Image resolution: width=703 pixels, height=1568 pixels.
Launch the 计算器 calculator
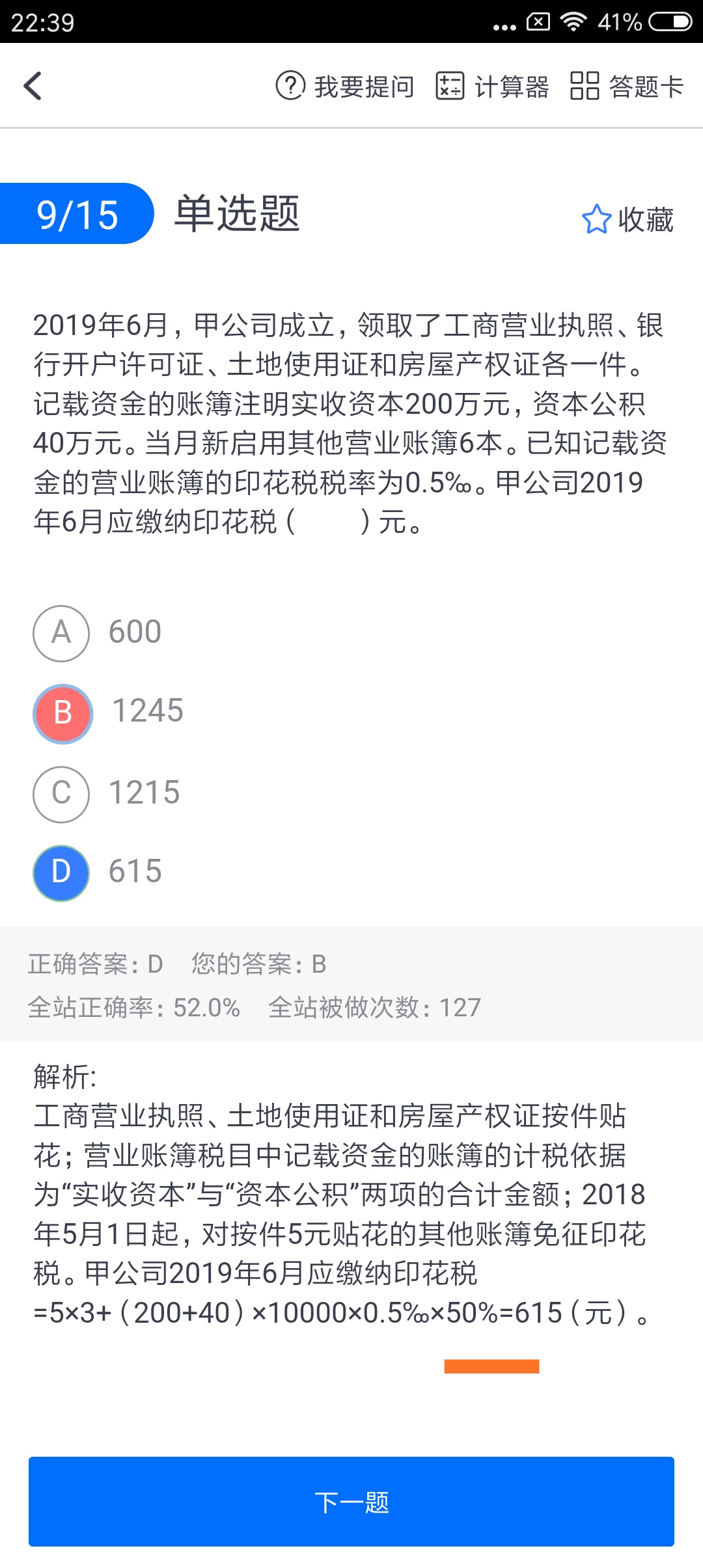(x=493, y=86)
